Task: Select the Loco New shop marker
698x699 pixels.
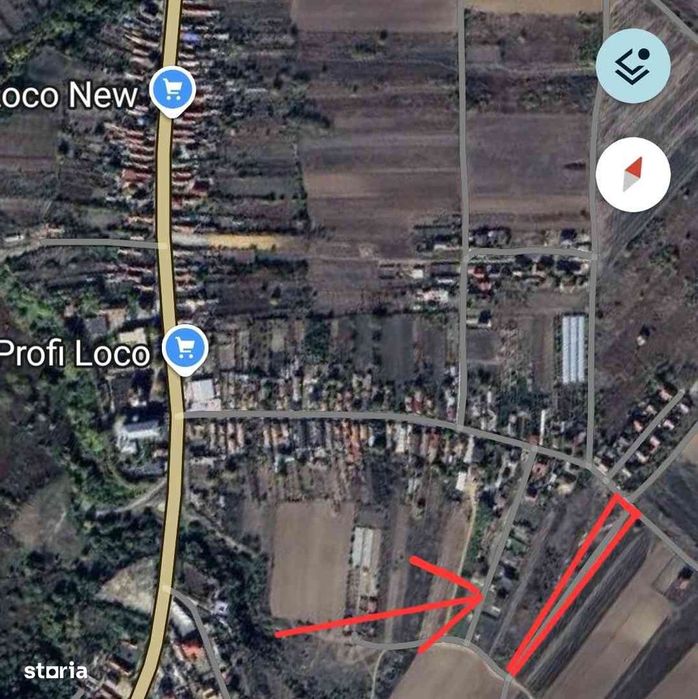Action: [x=172, y=92]
